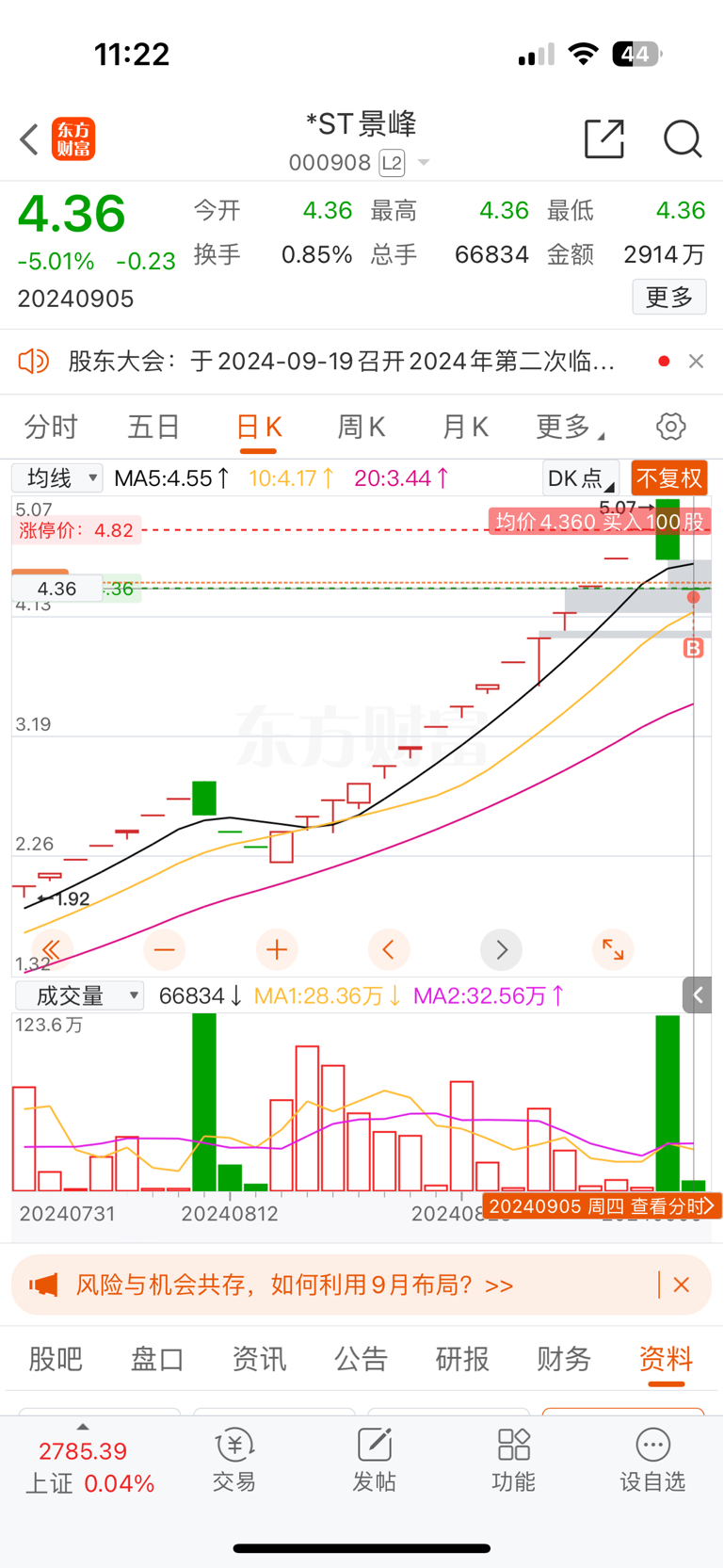Open the 公告 tab

[x=361, y=1359]
